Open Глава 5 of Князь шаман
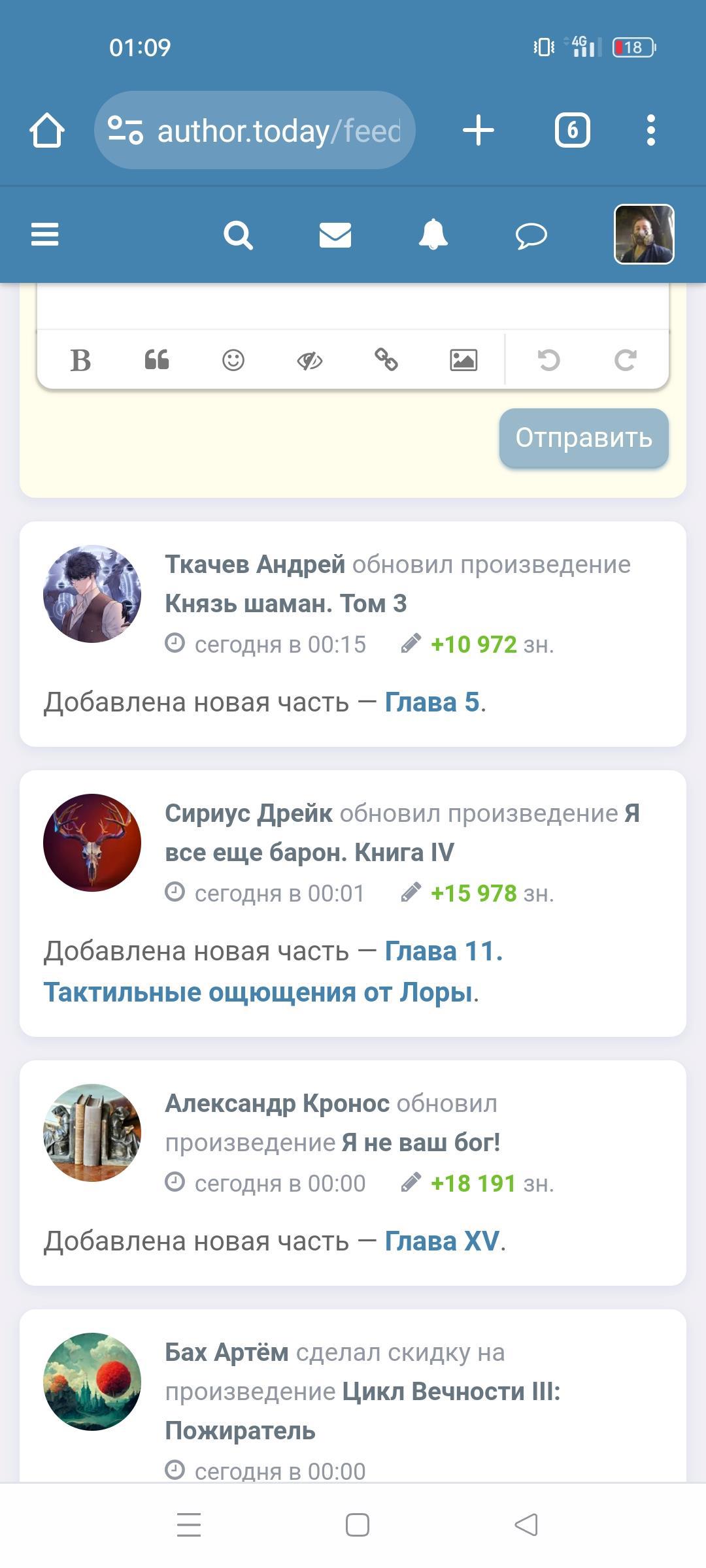The image size is (706, 1568). point(431,702)
